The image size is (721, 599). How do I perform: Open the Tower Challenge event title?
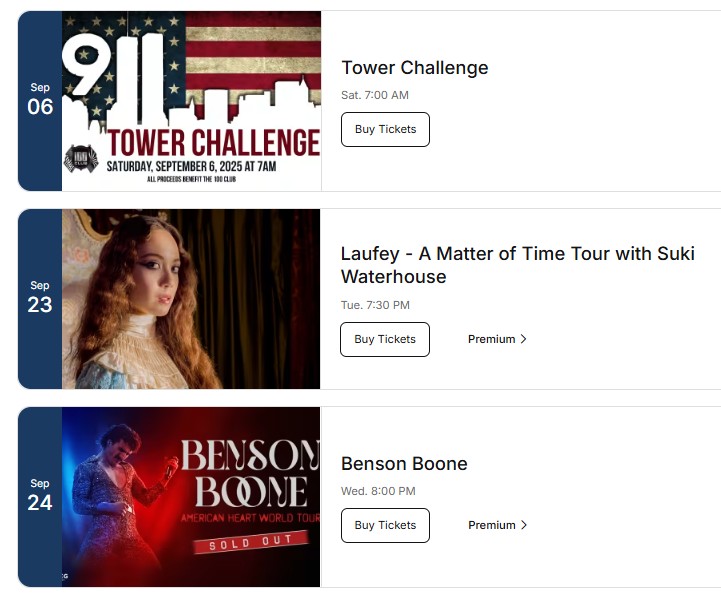coord(414,68)
